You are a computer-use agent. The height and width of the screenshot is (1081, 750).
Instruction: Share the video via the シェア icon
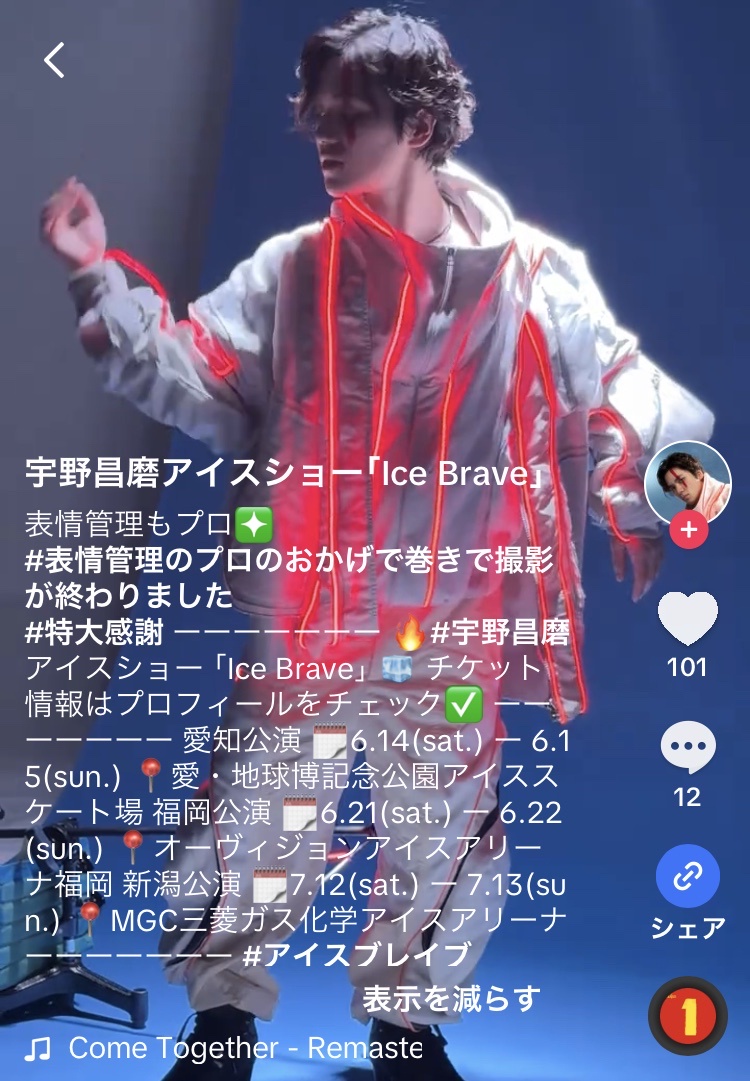click(687, 877)
